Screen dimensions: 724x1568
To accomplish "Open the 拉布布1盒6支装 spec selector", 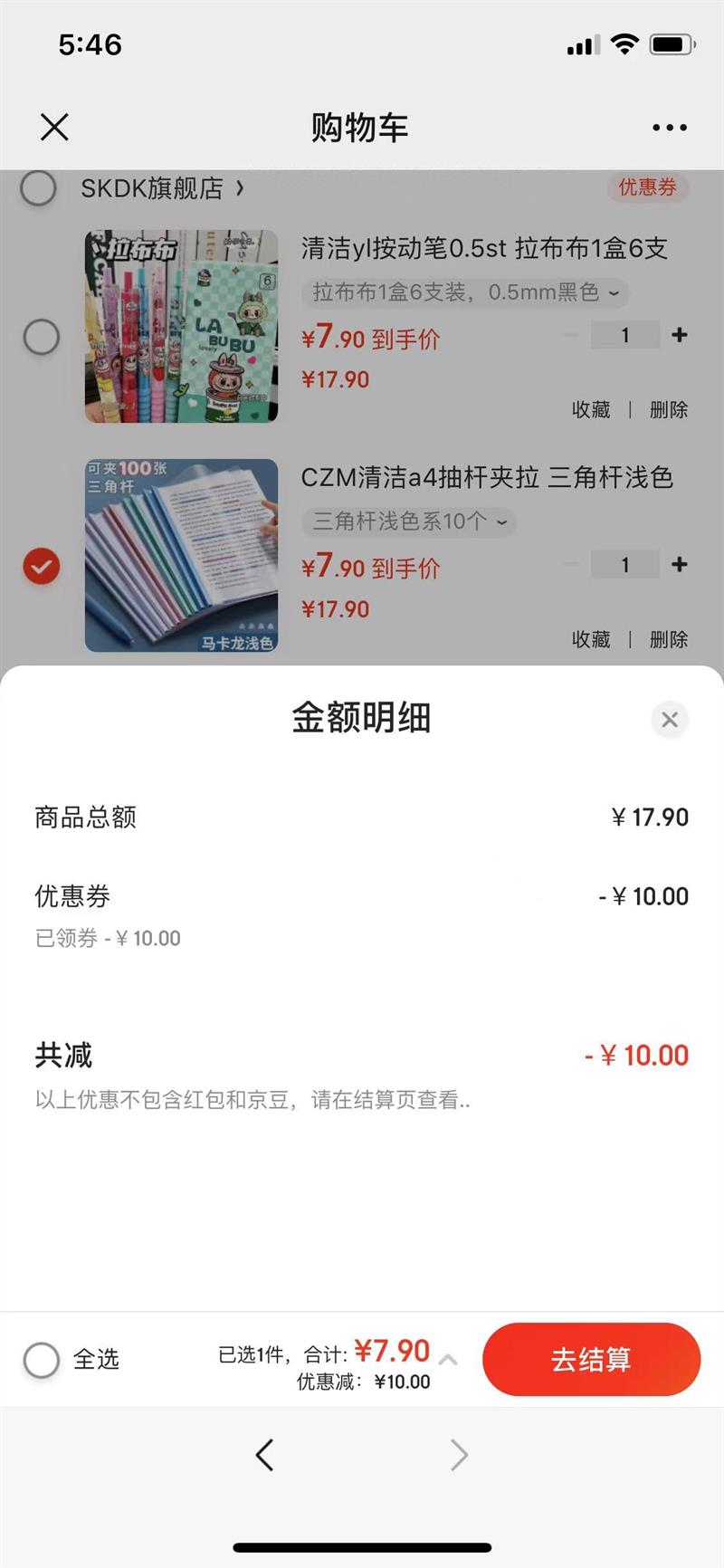I will 462,293.
